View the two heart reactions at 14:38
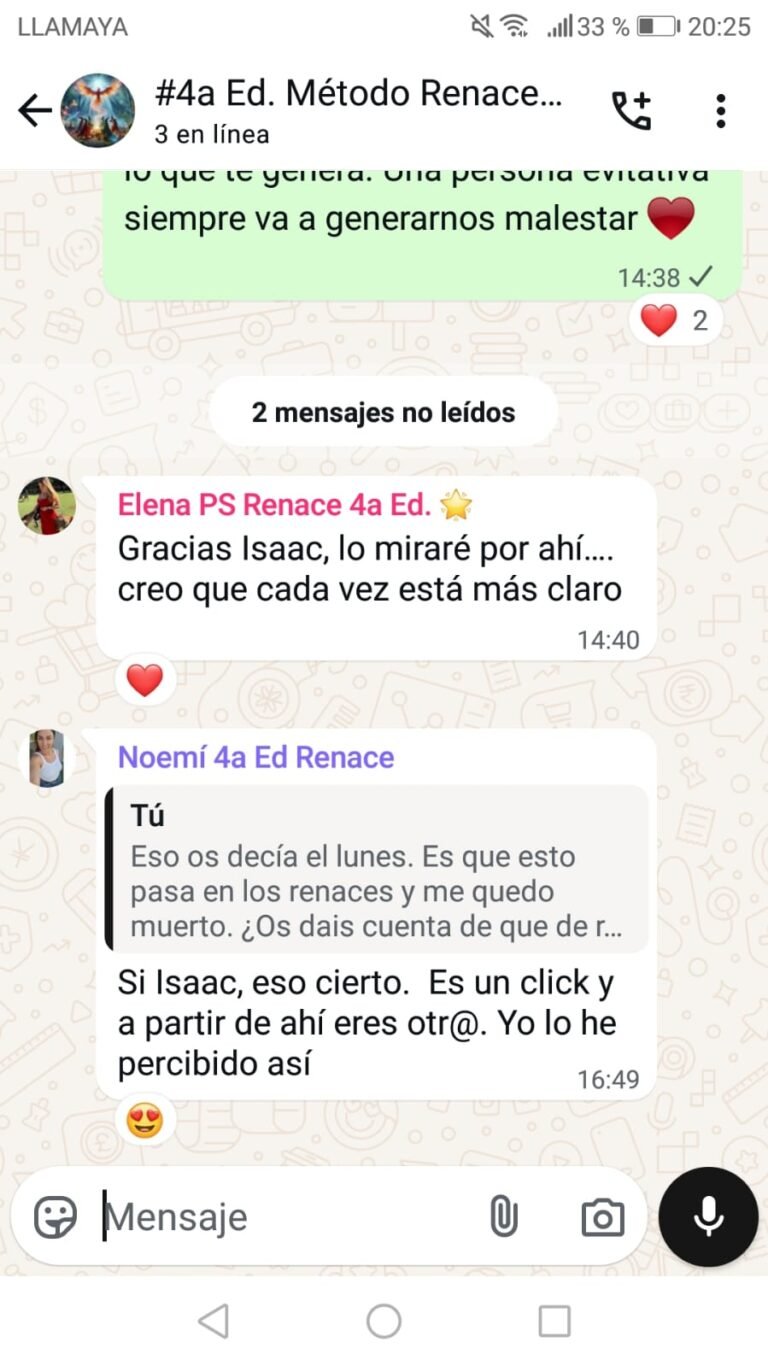768x1366 pixels. (675, 320)
